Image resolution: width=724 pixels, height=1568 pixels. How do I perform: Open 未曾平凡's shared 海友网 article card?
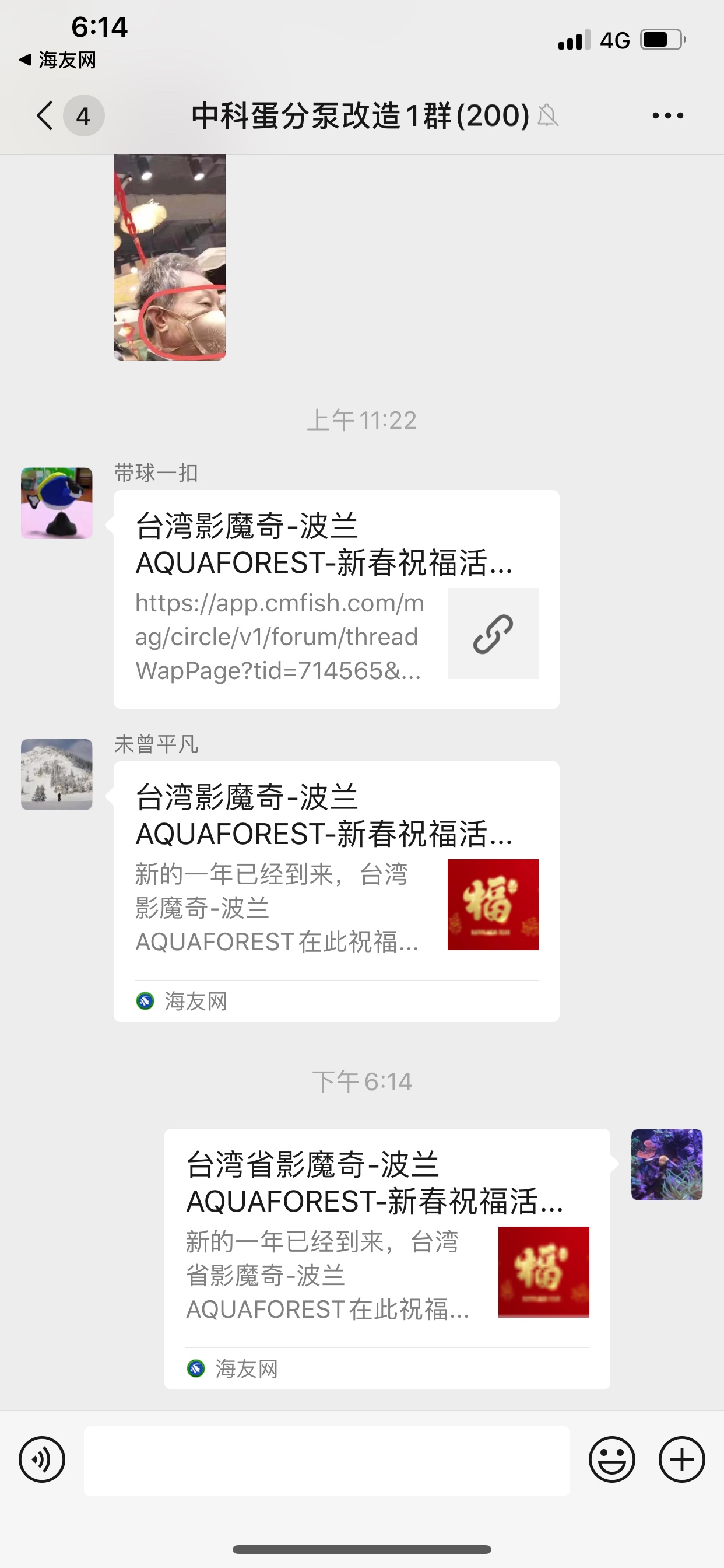336,891
